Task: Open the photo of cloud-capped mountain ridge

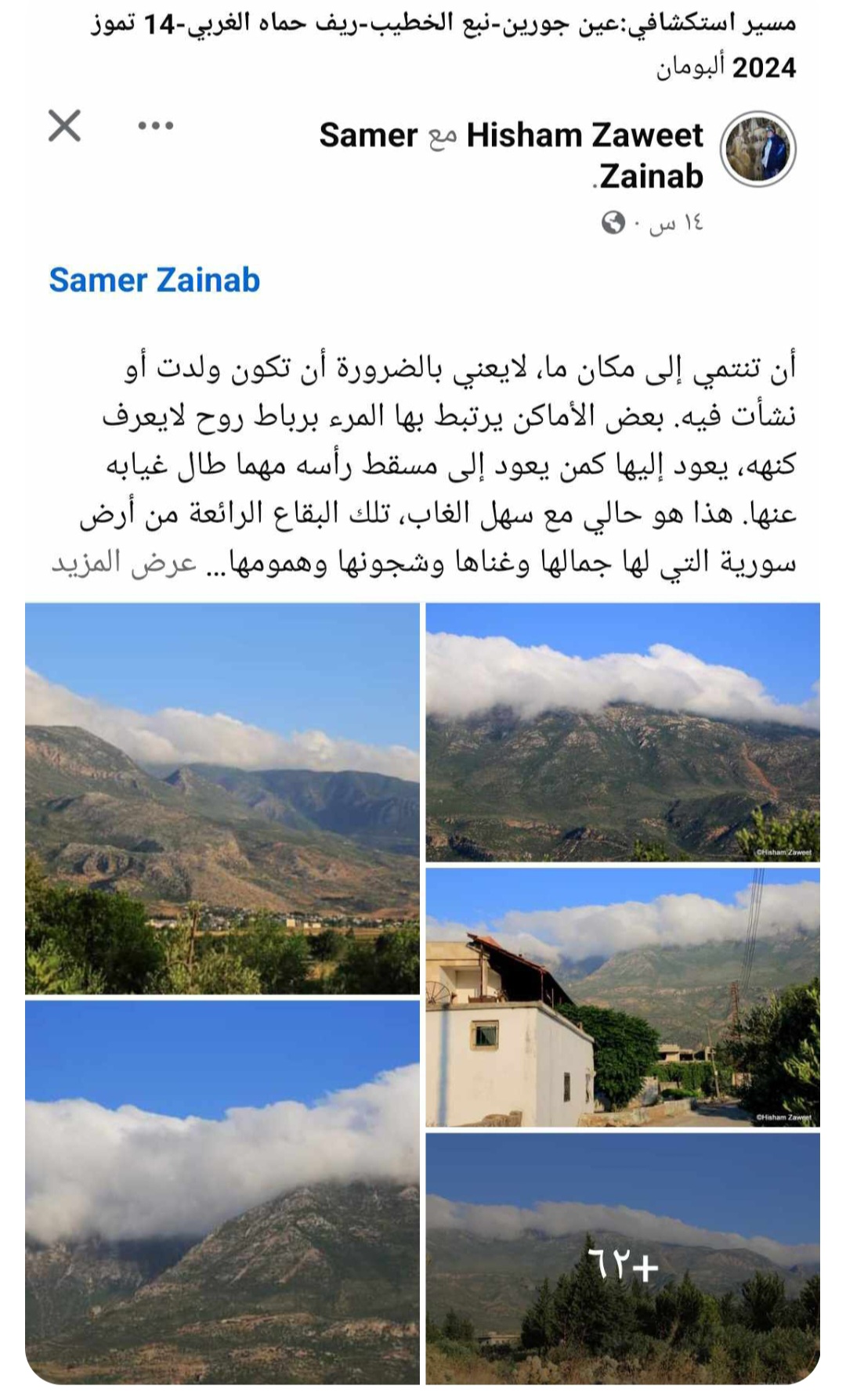Action: (x=623, y=732)
